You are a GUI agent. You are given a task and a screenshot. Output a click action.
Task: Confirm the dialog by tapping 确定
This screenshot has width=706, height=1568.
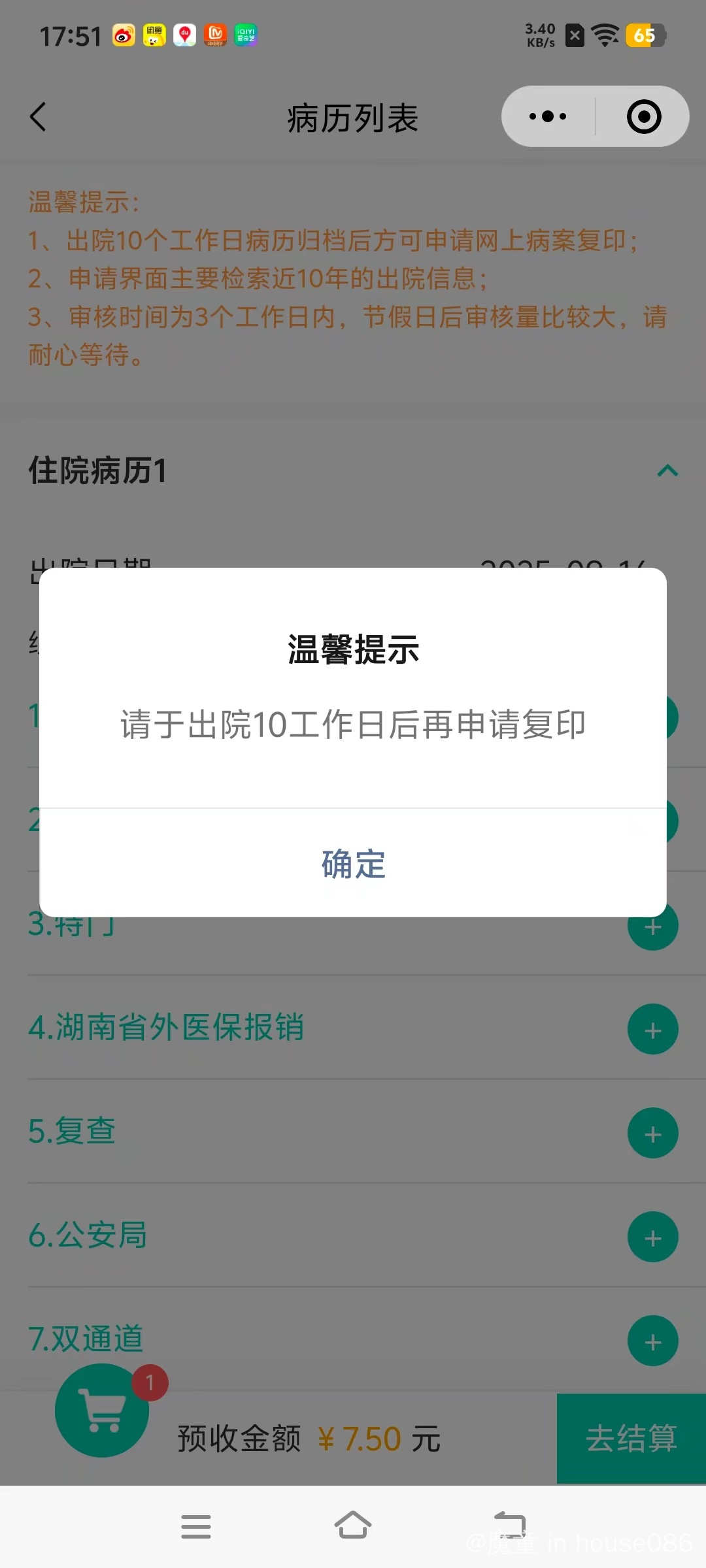[x=353, y=864]
